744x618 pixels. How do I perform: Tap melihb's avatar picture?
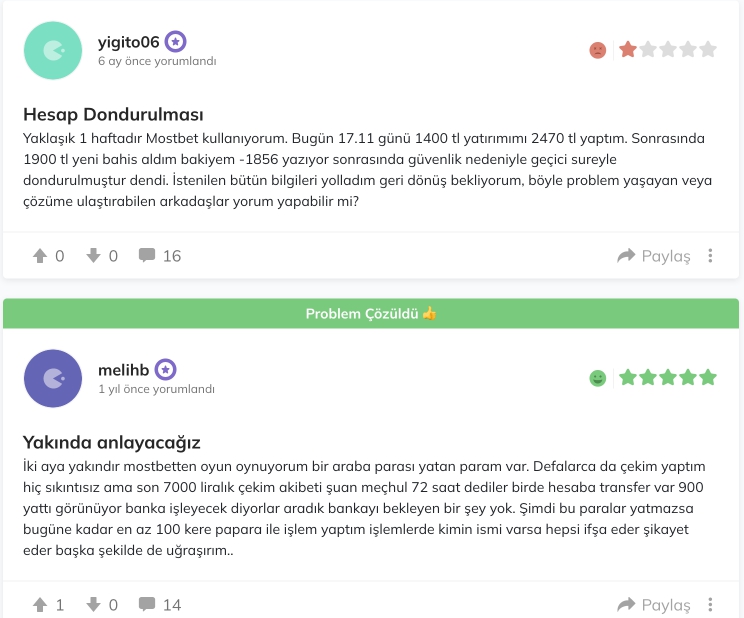53,378
